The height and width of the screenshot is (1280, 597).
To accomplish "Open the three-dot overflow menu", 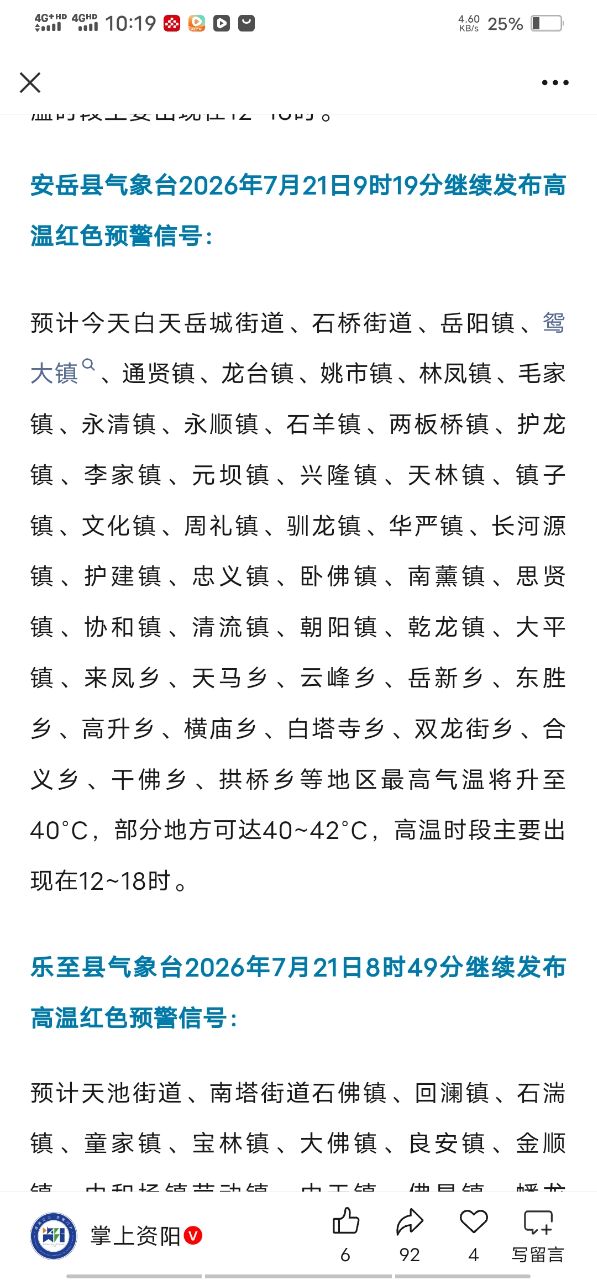I will [555, 83].
